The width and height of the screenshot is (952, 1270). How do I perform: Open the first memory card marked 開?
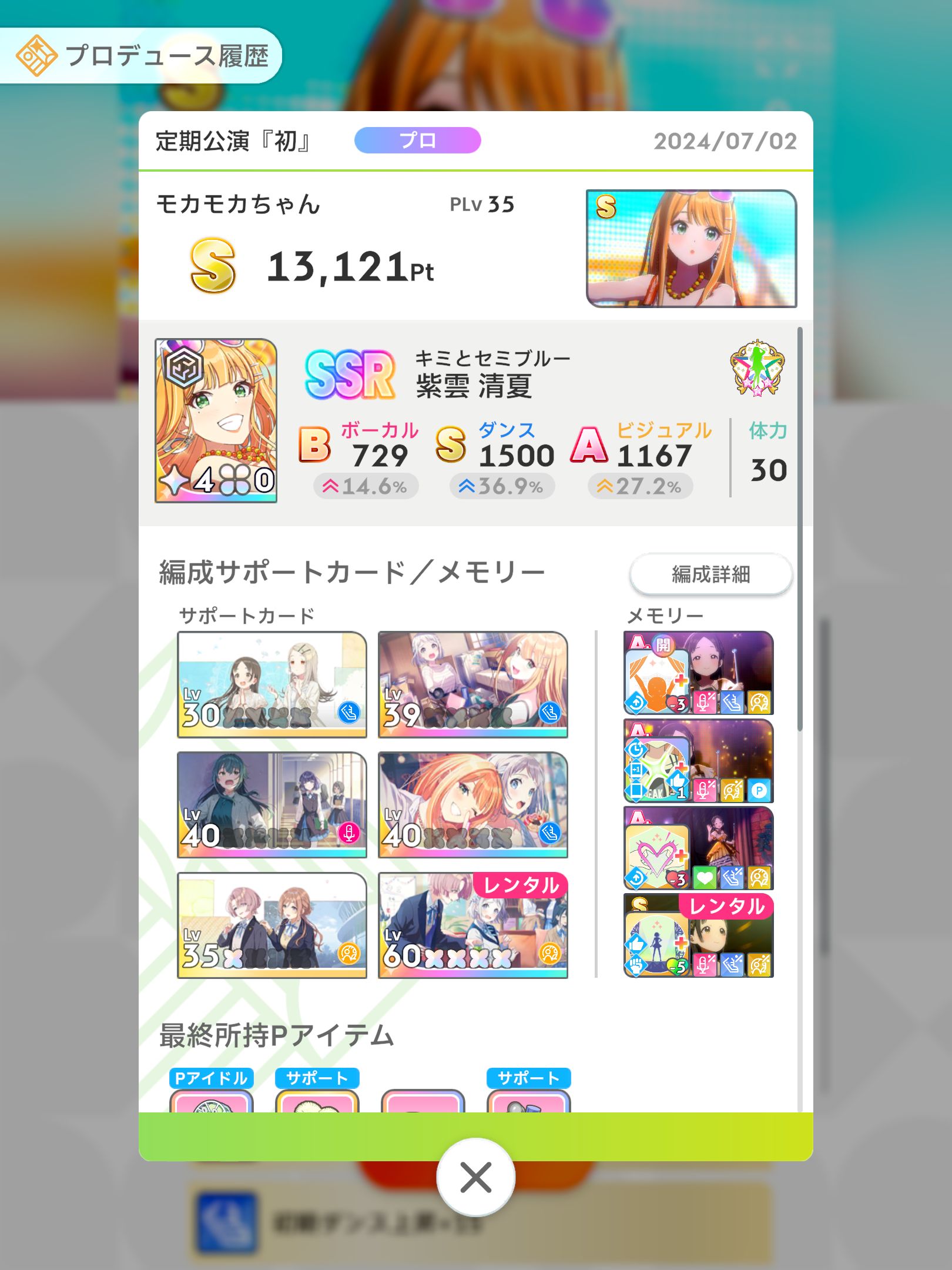[x=698, y=673]
